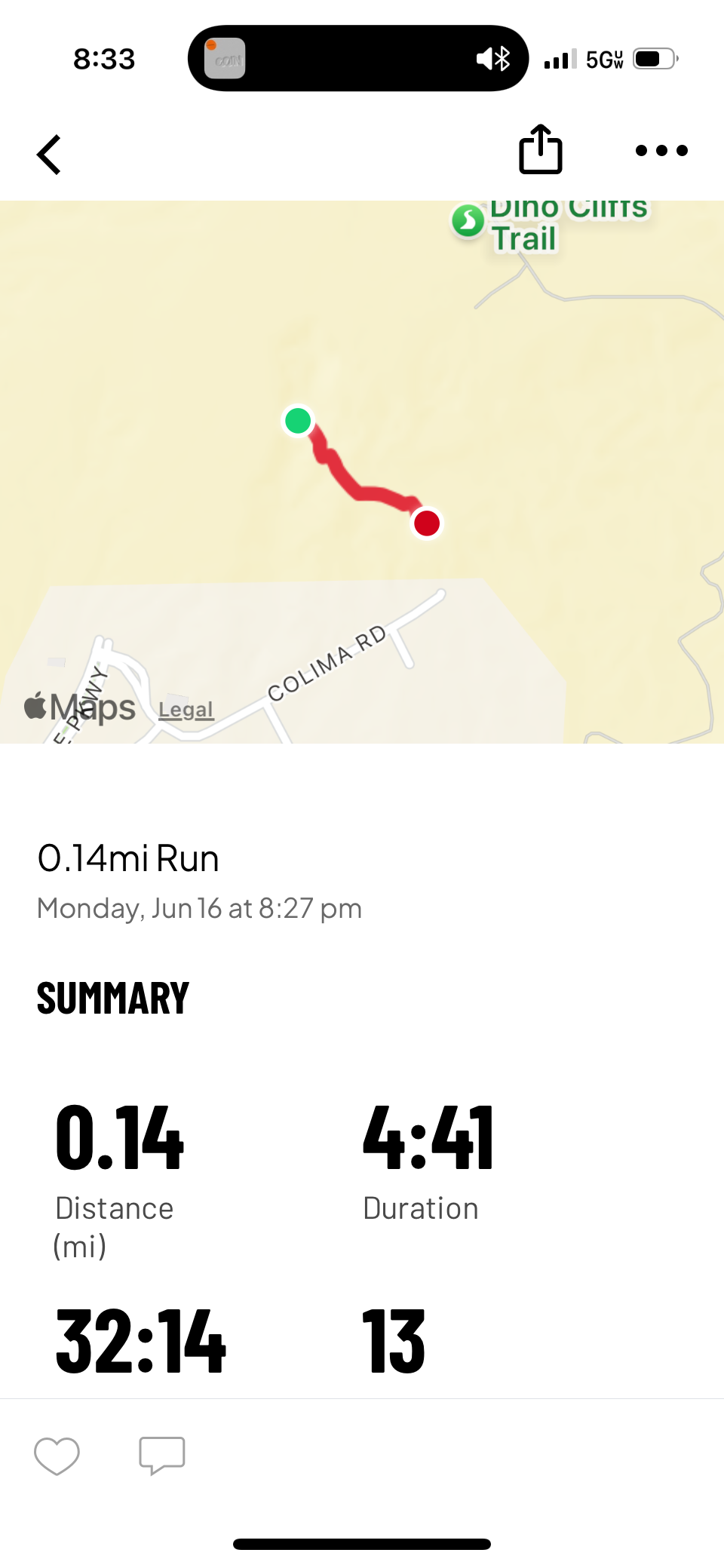Share this run activity
This screenshot has width=724, height=1568.
pos(541,149)
